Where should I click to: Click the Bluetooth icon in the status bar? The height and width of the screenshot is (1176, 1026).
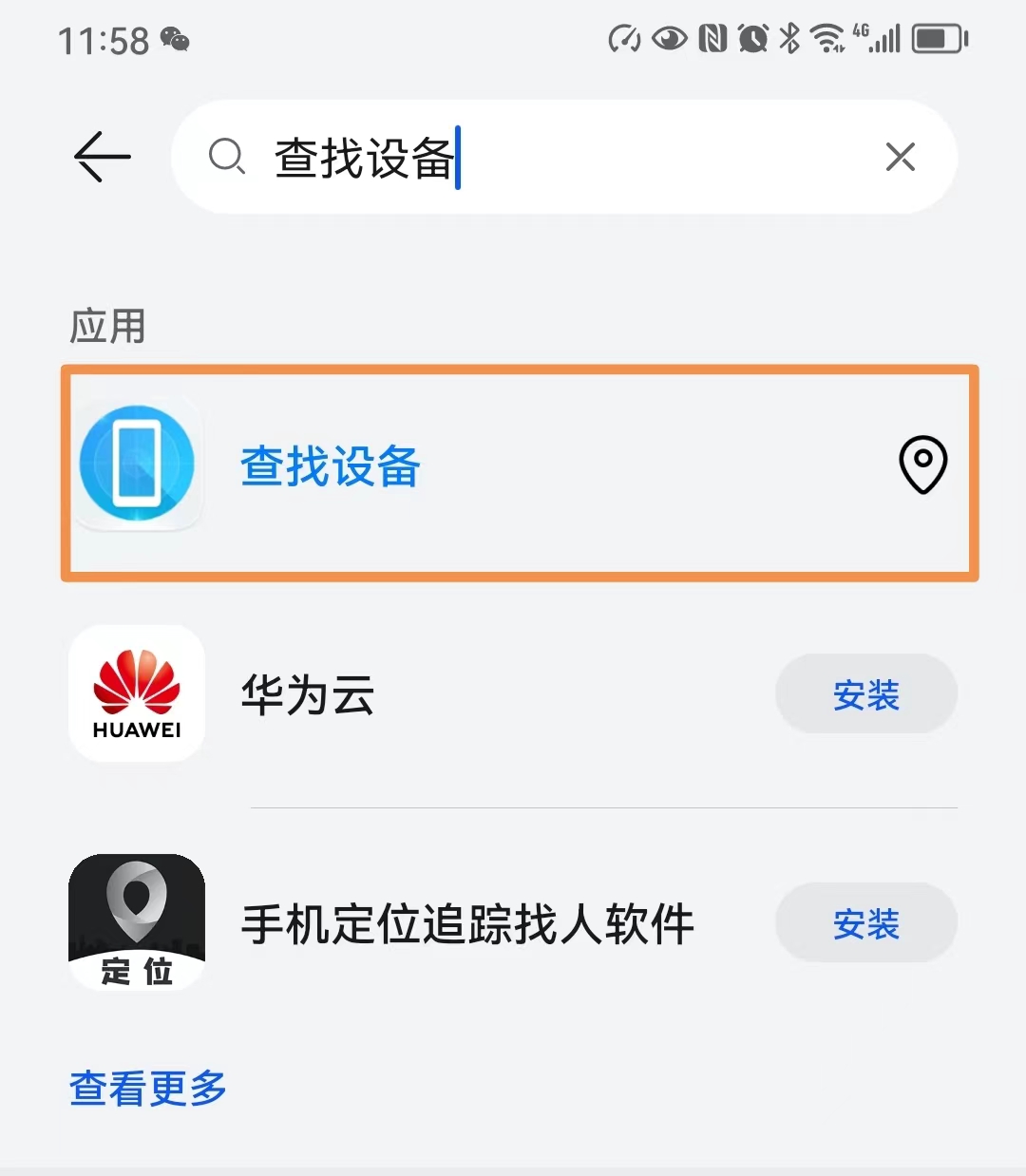pyautogui.click(x=789, y=38)
